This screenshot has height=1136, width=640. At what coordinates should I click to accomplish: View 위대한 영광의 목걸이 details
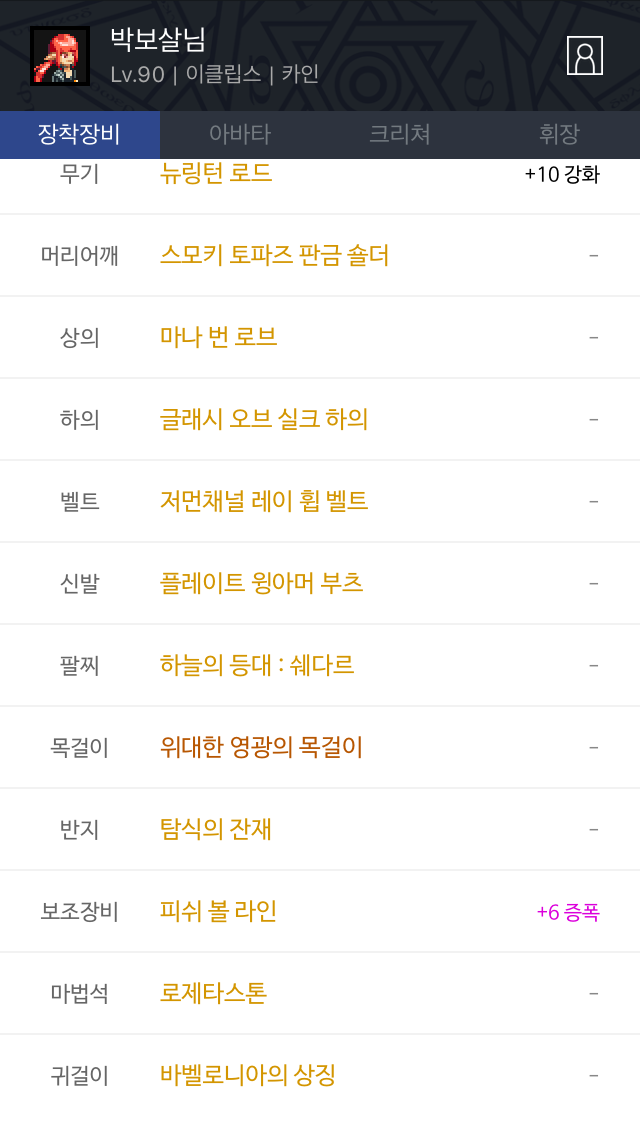click(261, 747)
